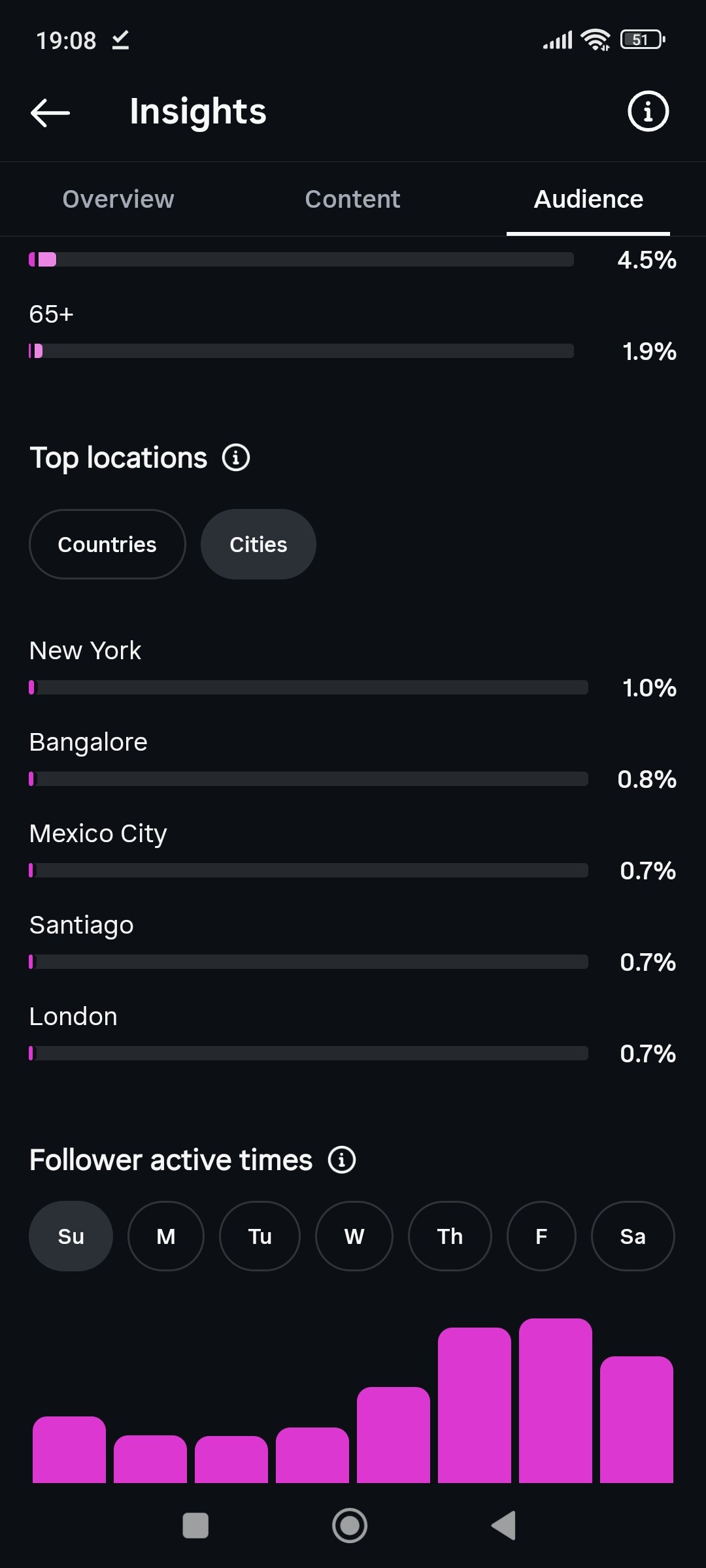This screenshot has width=706, height=1568.
Task: Select the Audience tab
Action: (588, 199)
